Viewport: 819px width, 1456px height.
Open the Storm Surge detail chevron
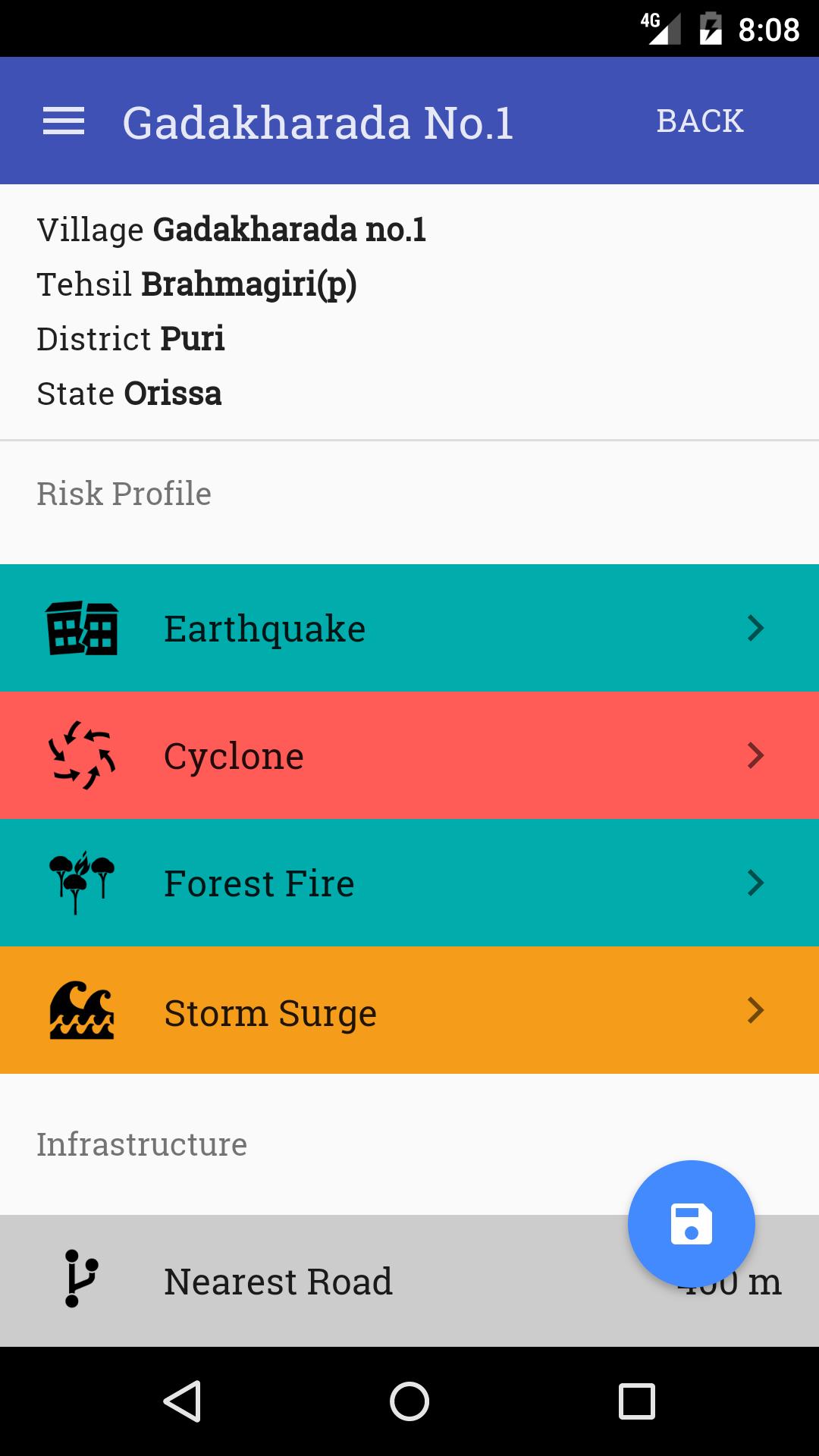[x=755, y=1011]
